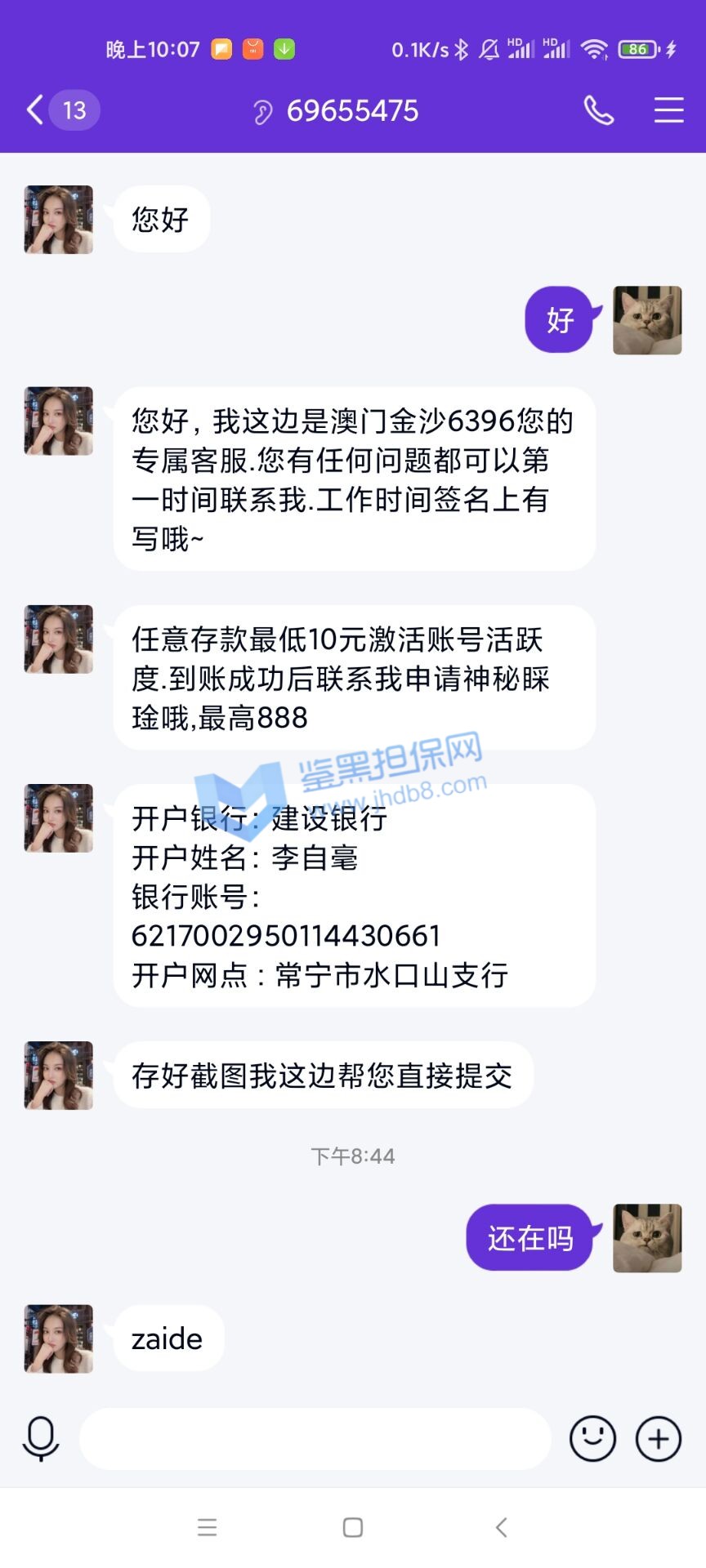Start a voice call with 69655475

point(598,110)
